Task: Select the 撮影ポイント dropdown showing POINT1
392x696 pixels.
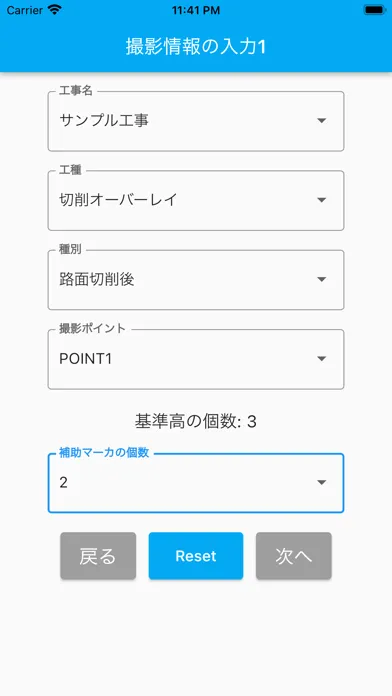Action: click(x=196, y=359)
